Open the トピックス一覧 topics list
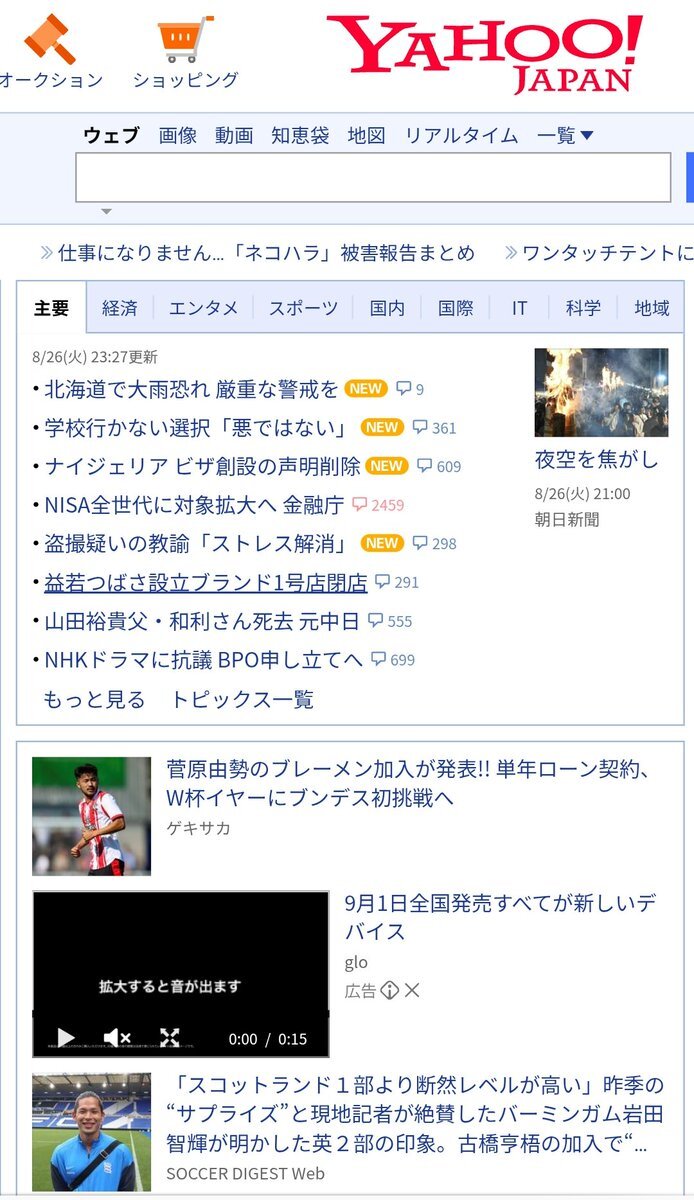694x1200 pixels. pos(242,699)
